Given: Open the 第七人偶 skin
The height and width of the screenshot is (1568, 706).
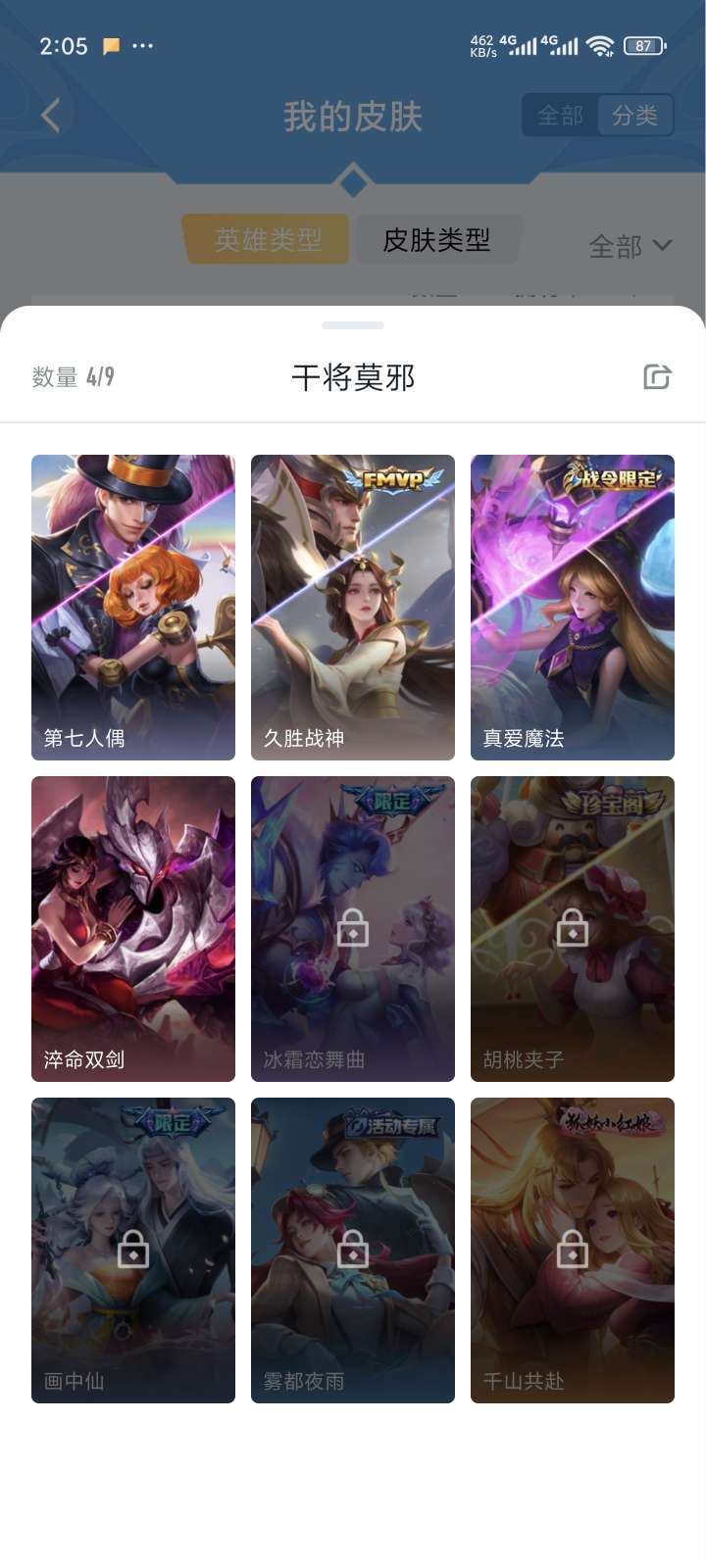Looking at the screenshot, I should (x=133, y=607).
